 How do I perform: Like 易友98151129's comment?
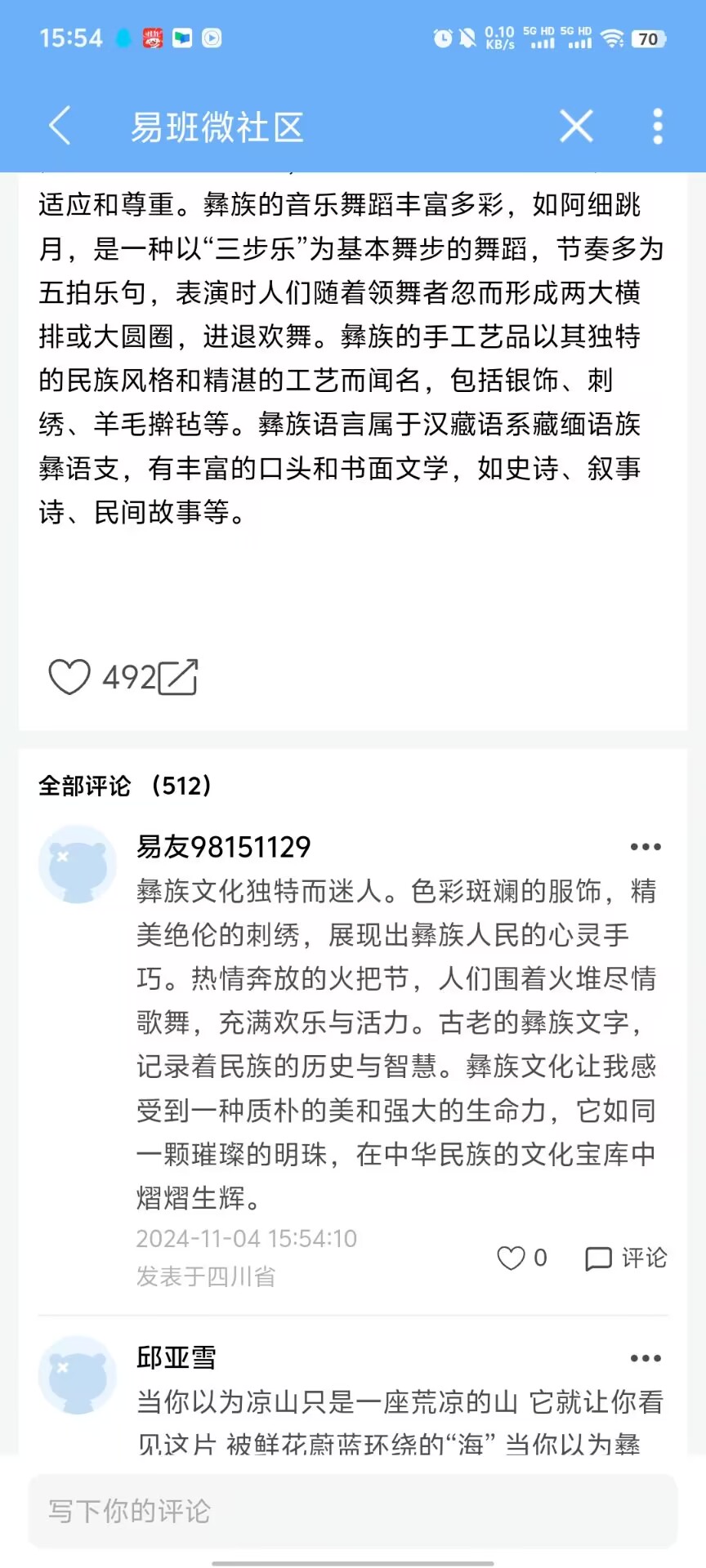(512, 1258)
